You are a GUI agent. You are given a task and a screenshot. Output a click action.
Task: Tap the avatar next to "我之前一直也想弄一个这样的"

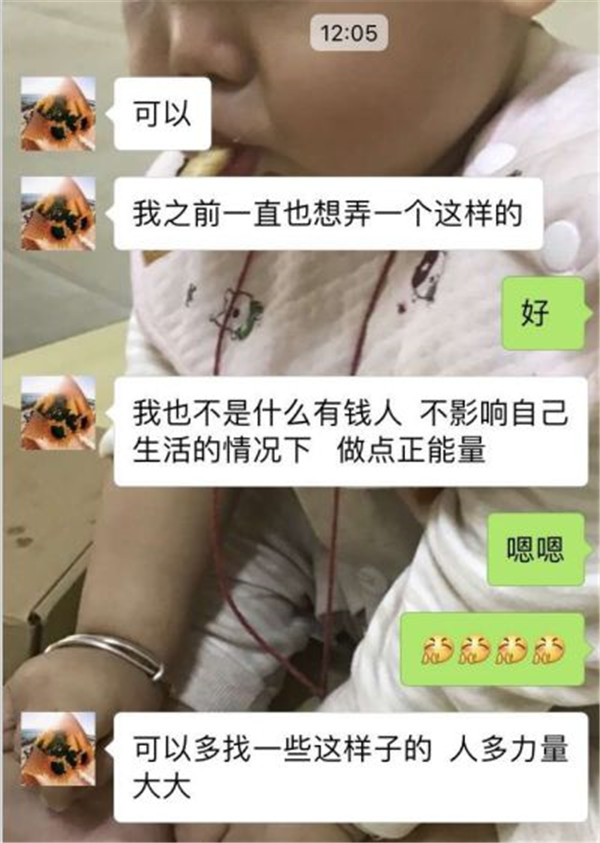click(58, 213)
